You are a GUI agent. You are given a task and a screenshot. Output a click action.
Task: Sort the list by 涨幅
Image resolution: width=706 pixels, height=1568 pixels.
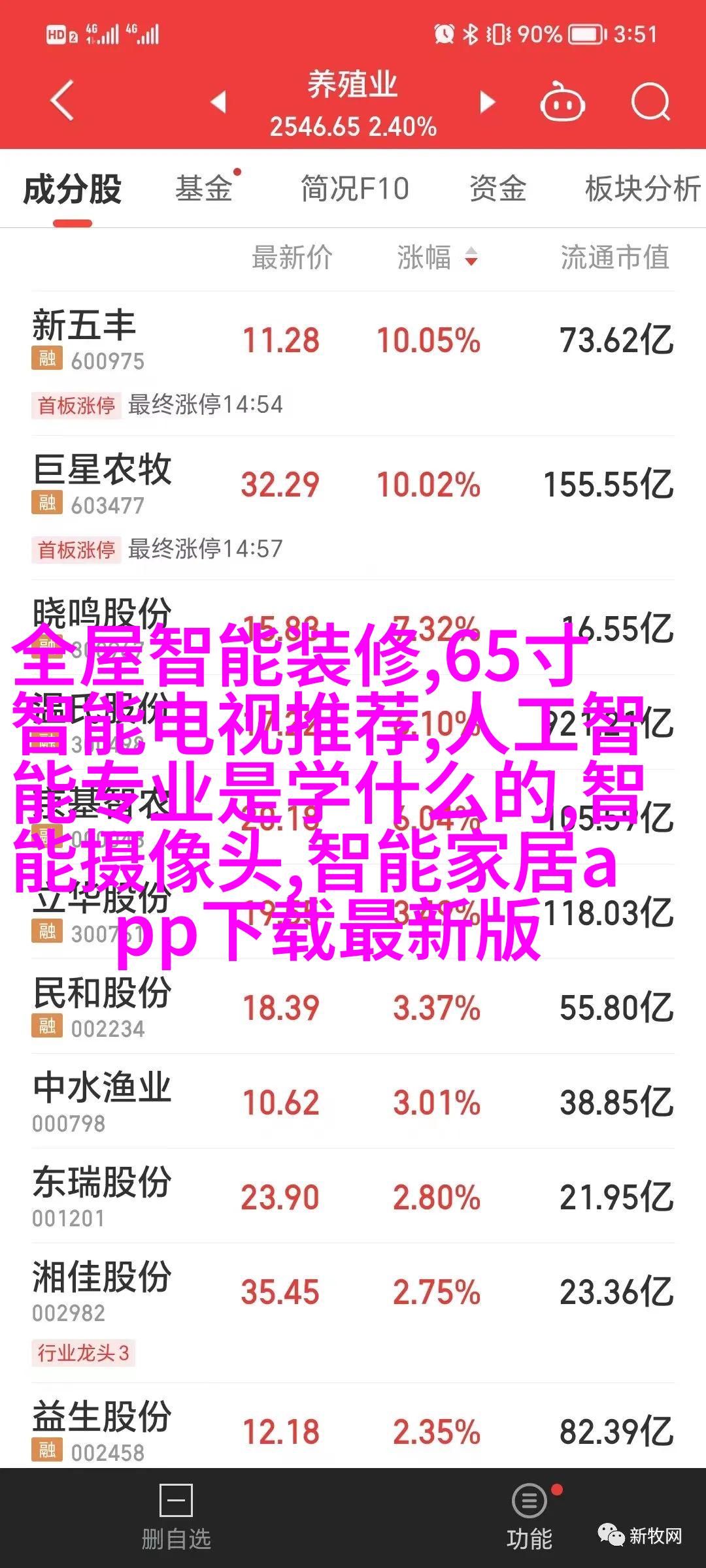click(x=437, y=257)
